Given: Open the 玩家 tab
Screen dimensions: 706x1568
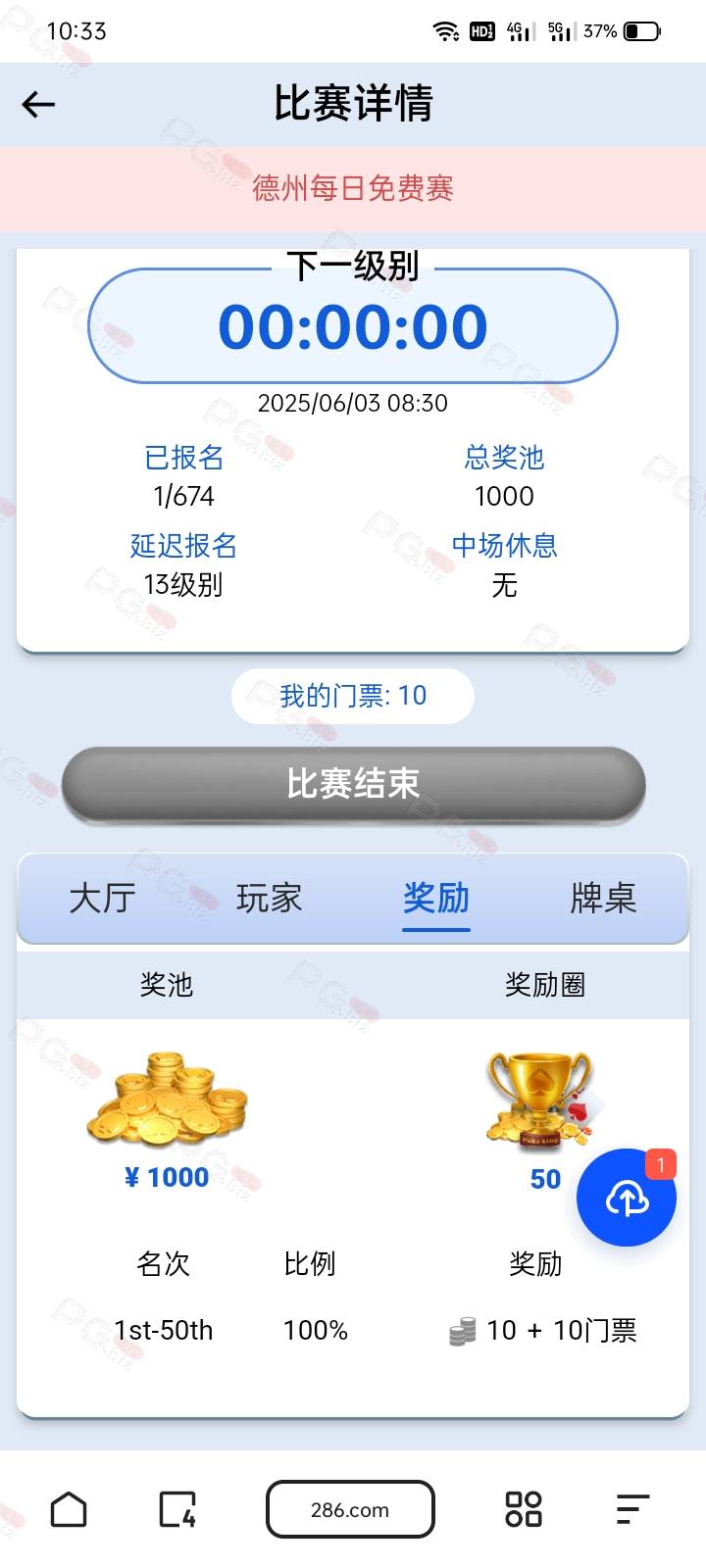Looking at the screenshot, I should click(x=269, y=898).
